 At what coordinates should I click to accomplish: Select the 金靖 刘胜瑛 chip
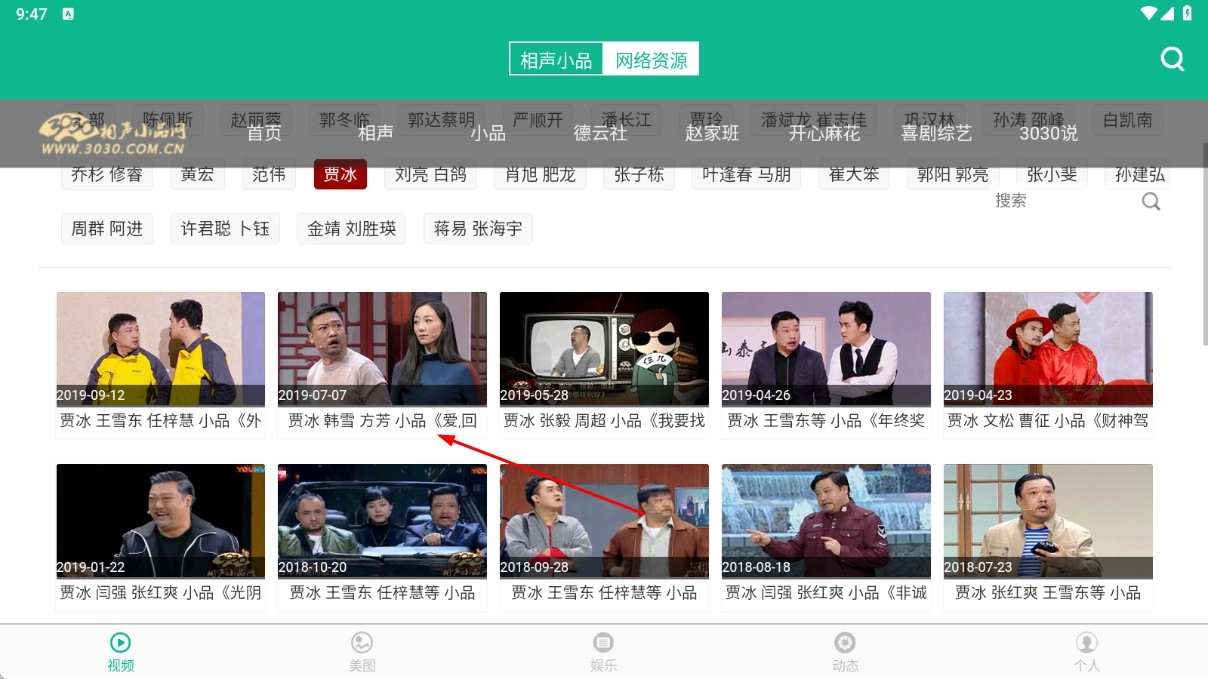point(352,228)
